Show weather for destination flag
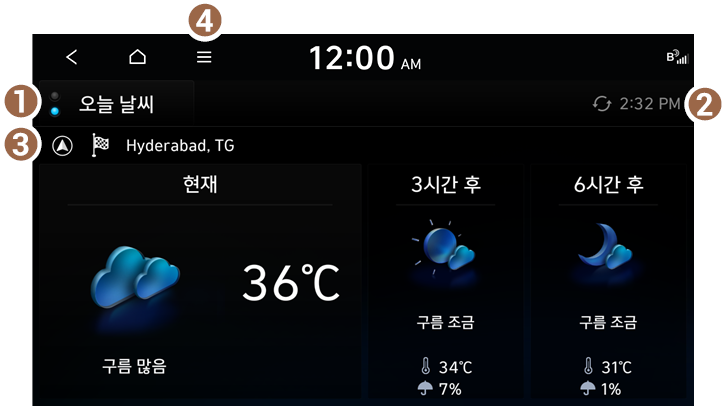726x406 pixels. (x=100, y=145)
